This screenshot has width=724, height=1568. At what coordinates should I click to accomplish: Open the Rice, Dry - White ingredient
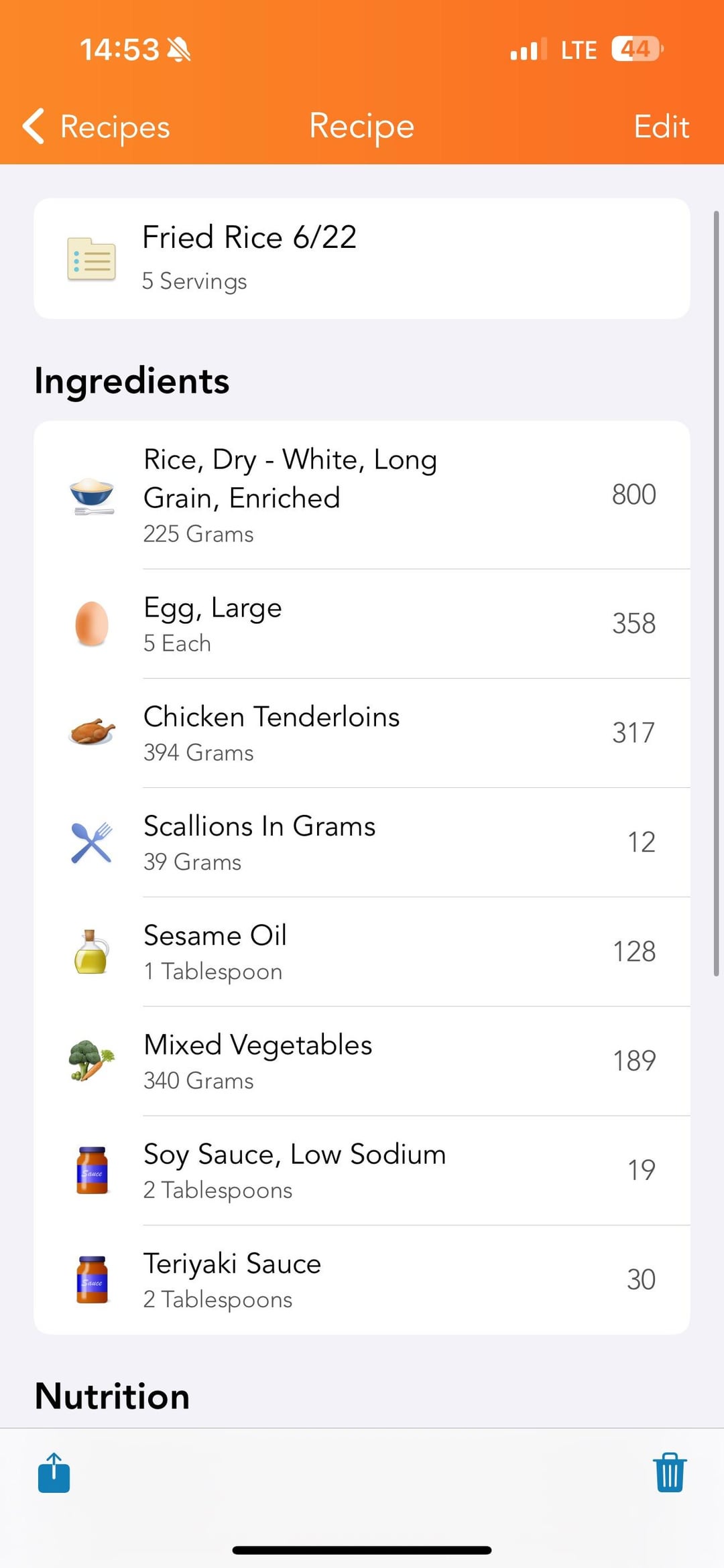(362, 495)
